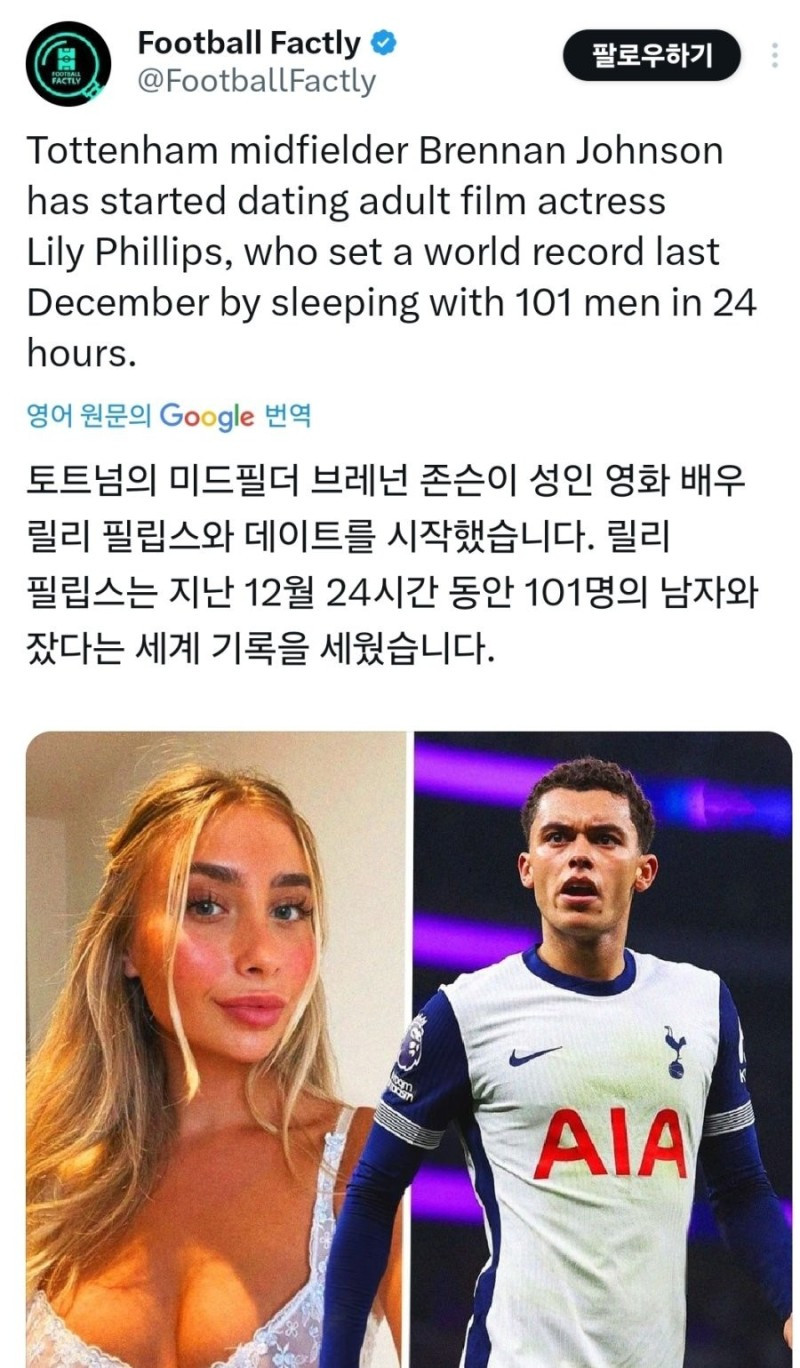Open the left photo of the post

pyautogui.click(x=215, y=1049)
